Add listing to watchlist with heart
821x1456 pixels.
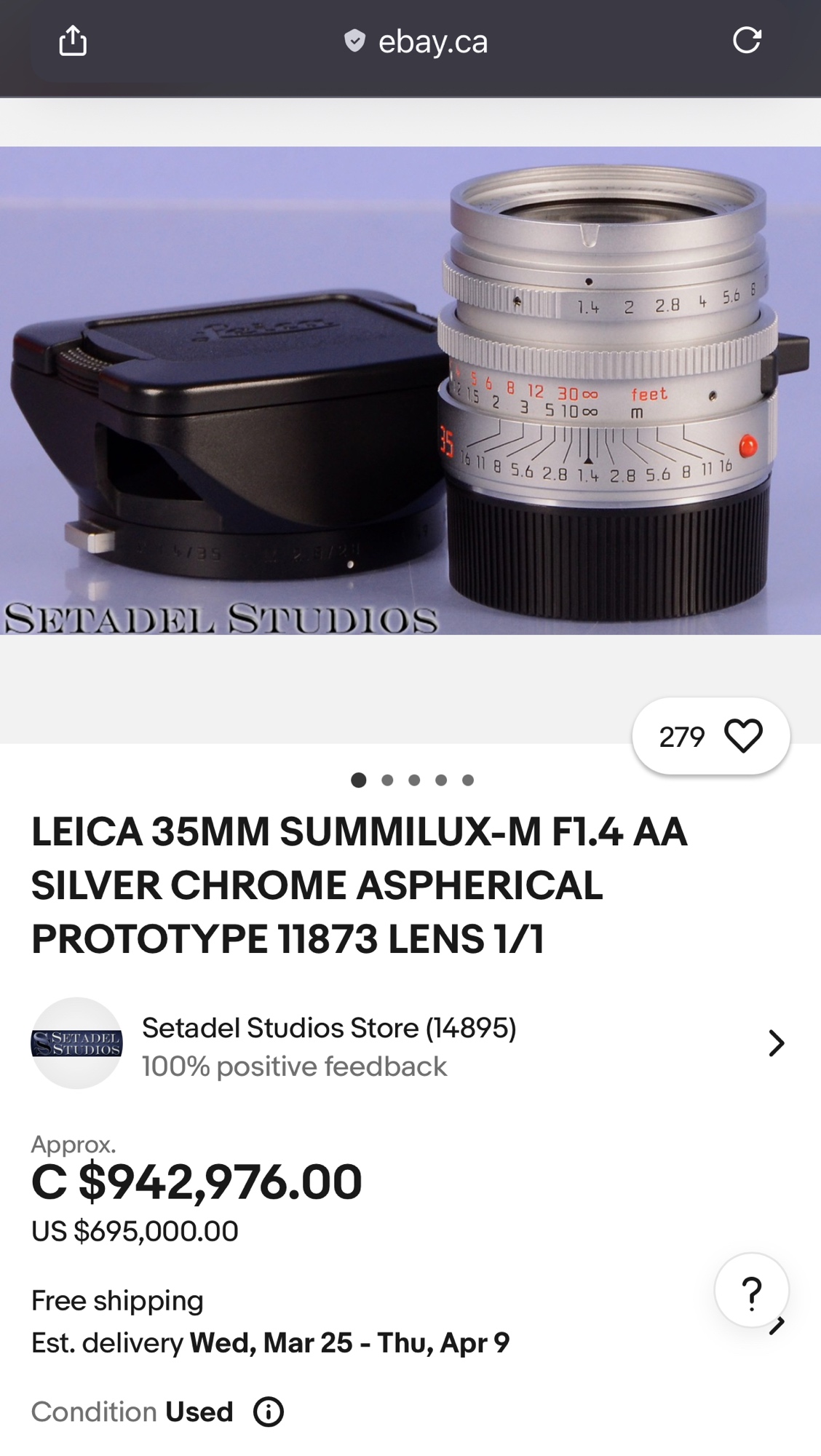[x=743, y=736]
